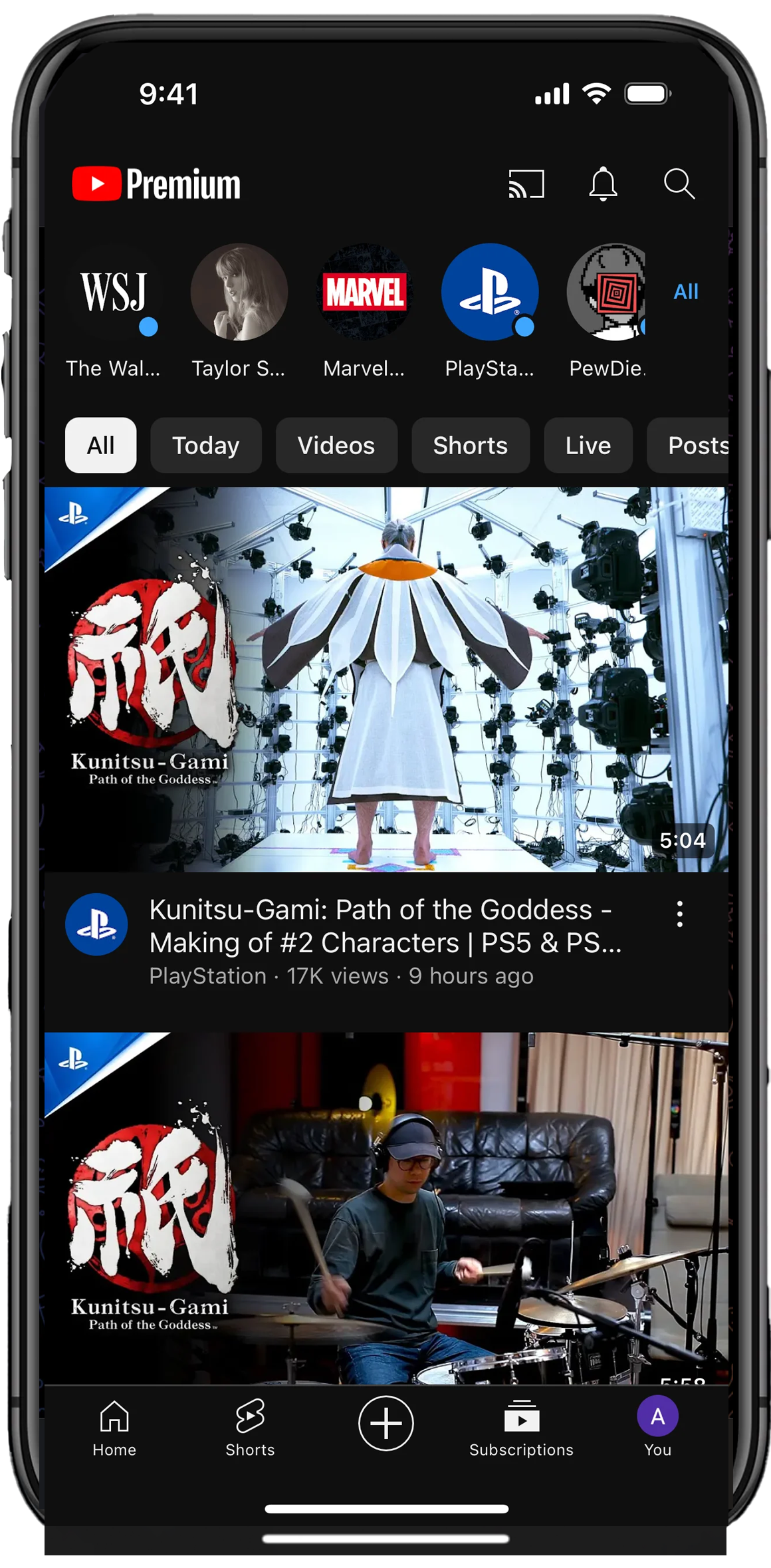
Task: Open more options for Kunitsu-Gami video
Action: point(679,914)
